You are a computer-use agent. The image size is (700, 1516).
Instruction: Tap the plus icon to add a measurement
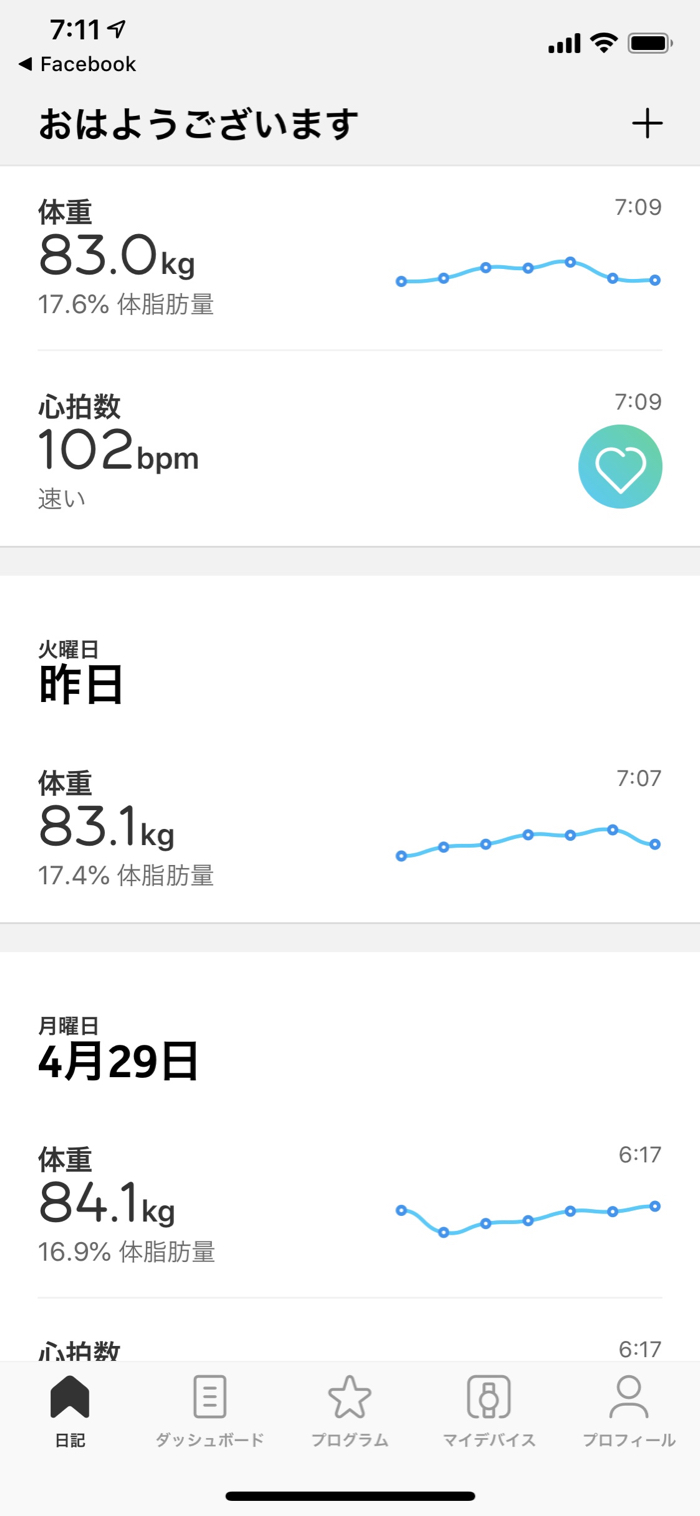point(647,124)
